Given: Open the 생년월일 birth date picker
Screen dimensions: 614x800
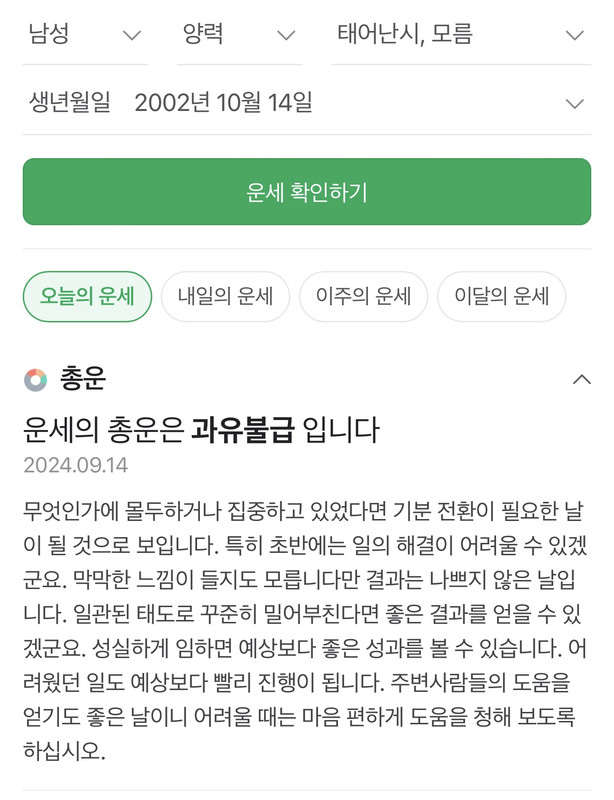Looking at the screenshot, I should pyautogui.click(x=306, y=102).
